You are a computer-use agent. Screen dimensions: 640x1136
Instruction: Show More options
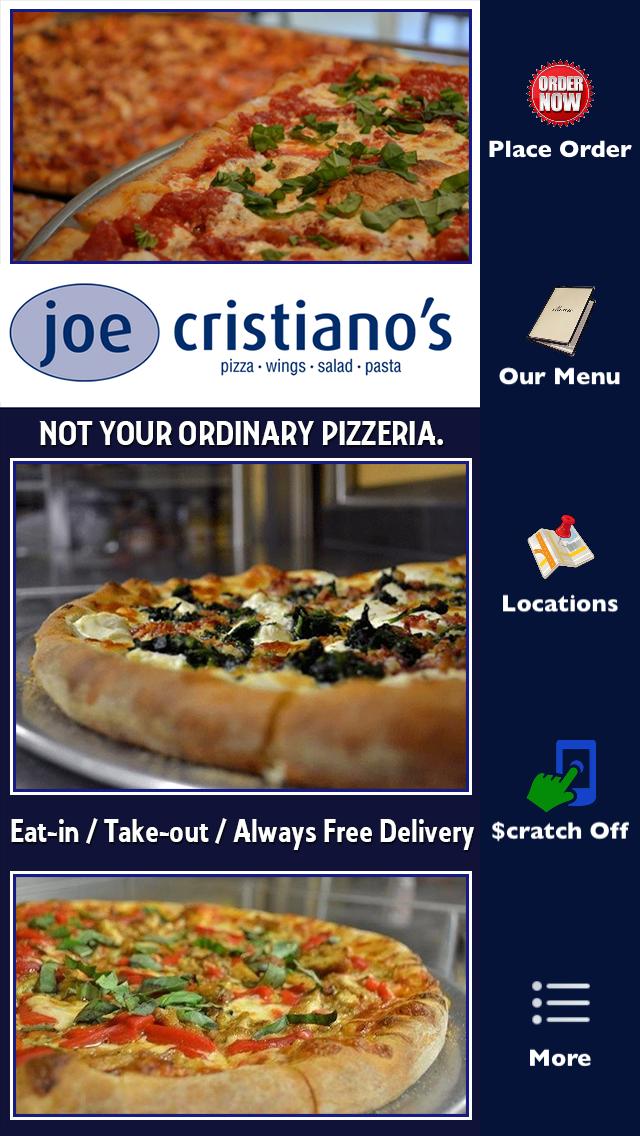560,1020
